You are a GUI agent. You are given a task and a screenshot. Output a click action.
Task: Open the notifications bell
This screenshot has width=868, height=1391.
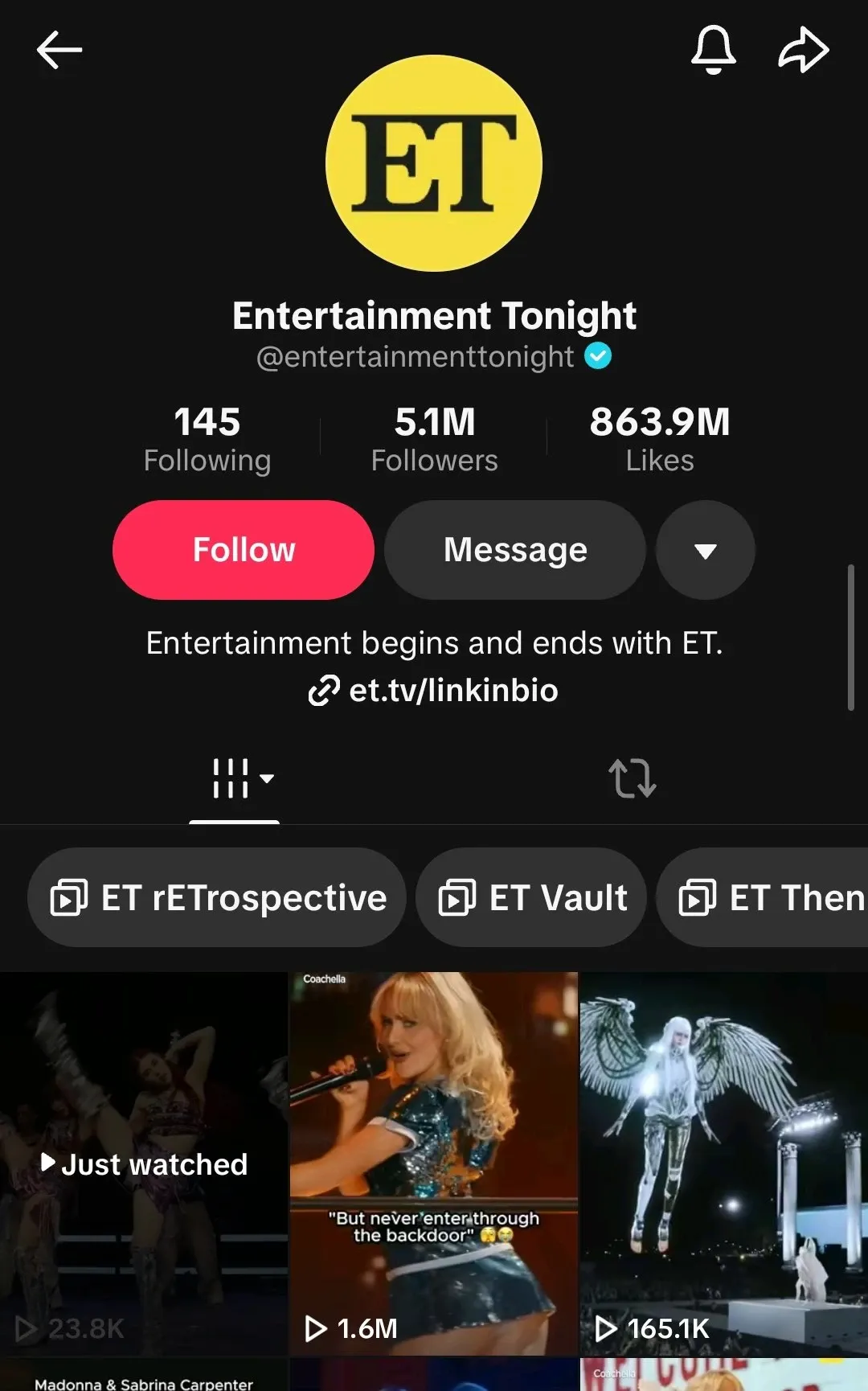pos(713,50)
